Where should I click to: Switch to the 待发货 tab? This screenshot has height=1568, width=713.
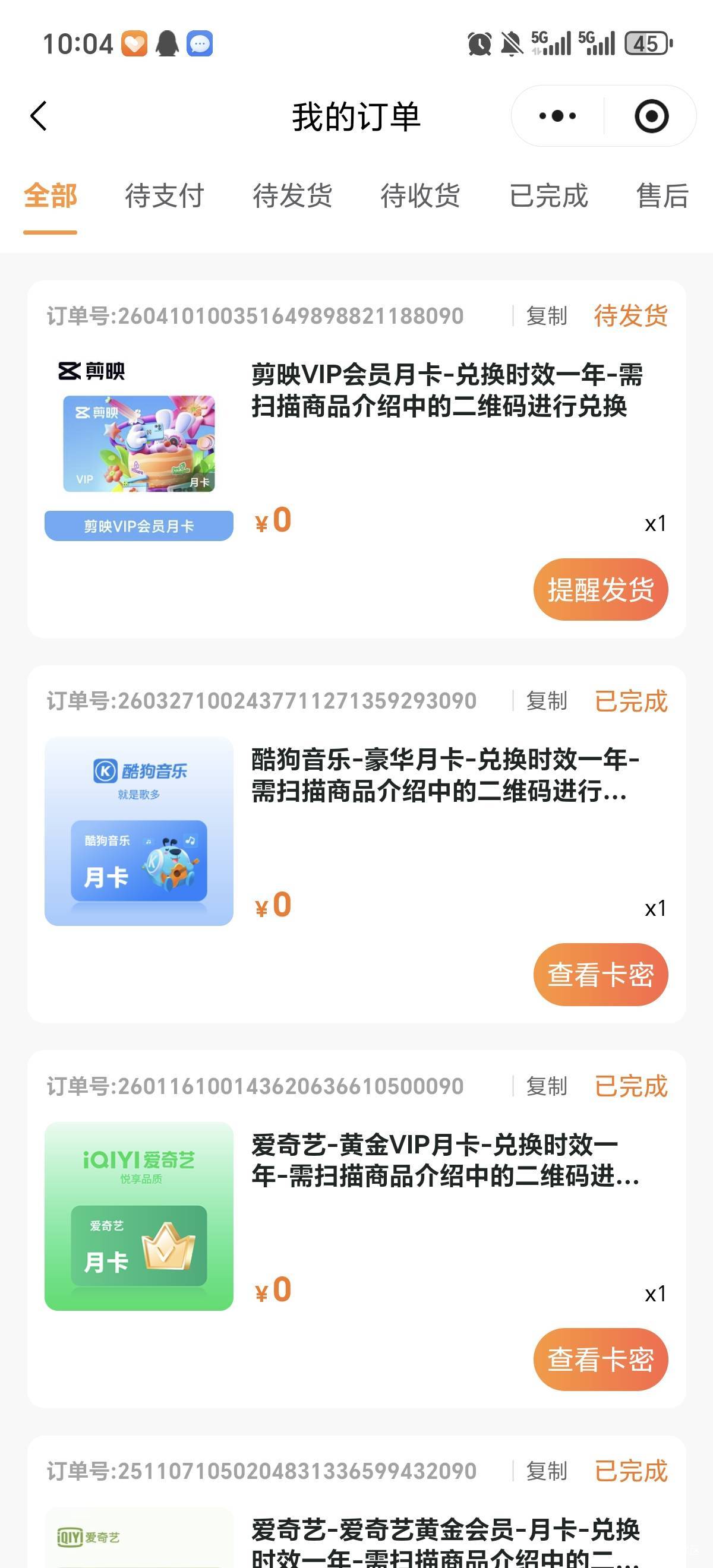click(x=292, y=196)
